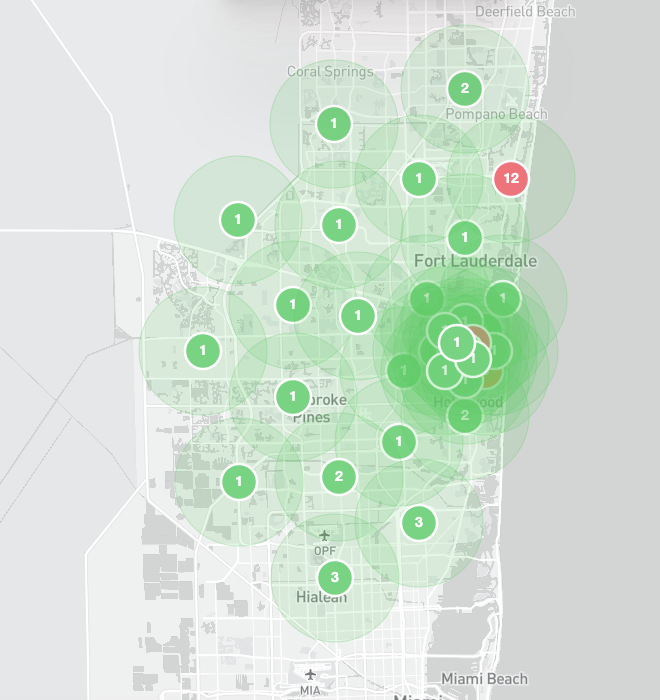Tap the 1 marker covering Pembroke Pines label
The width and height of the screenshot is (660, 700).
pyautogui.click(x=293, y=397)
